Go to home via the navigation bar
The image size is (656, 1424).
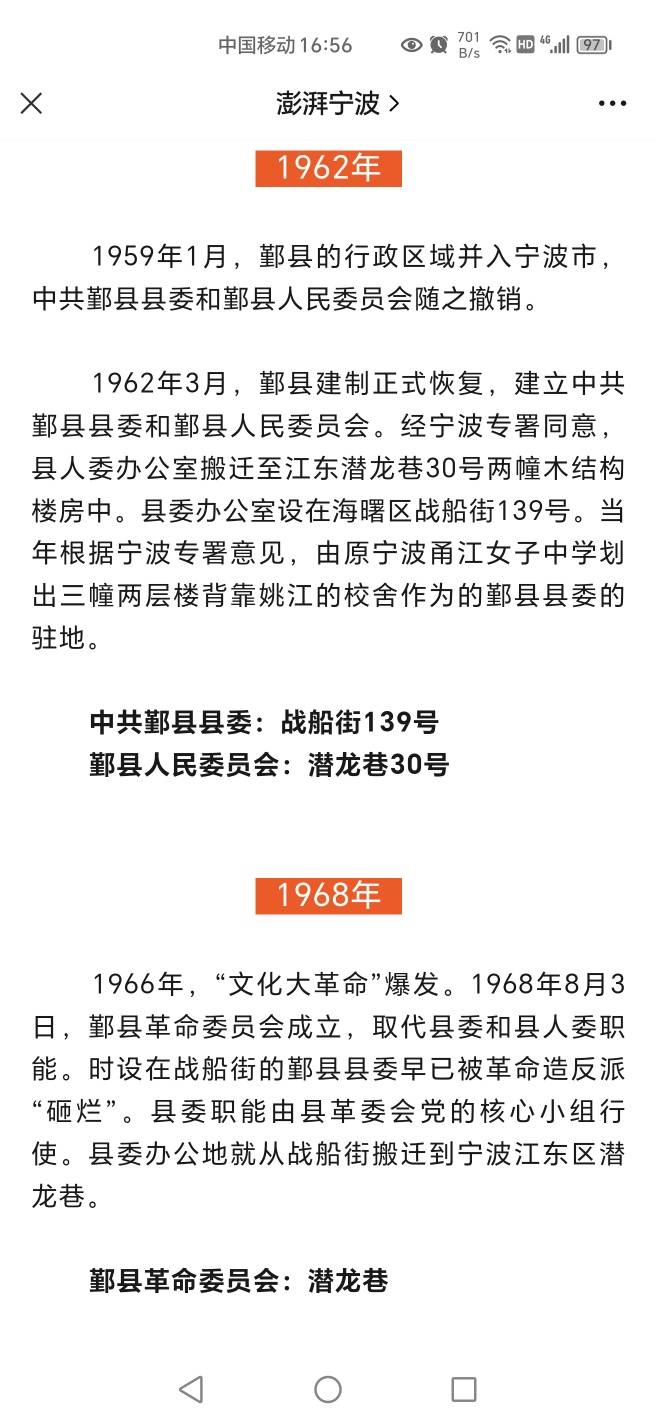pyautogui.click(x=328, y=1388)
